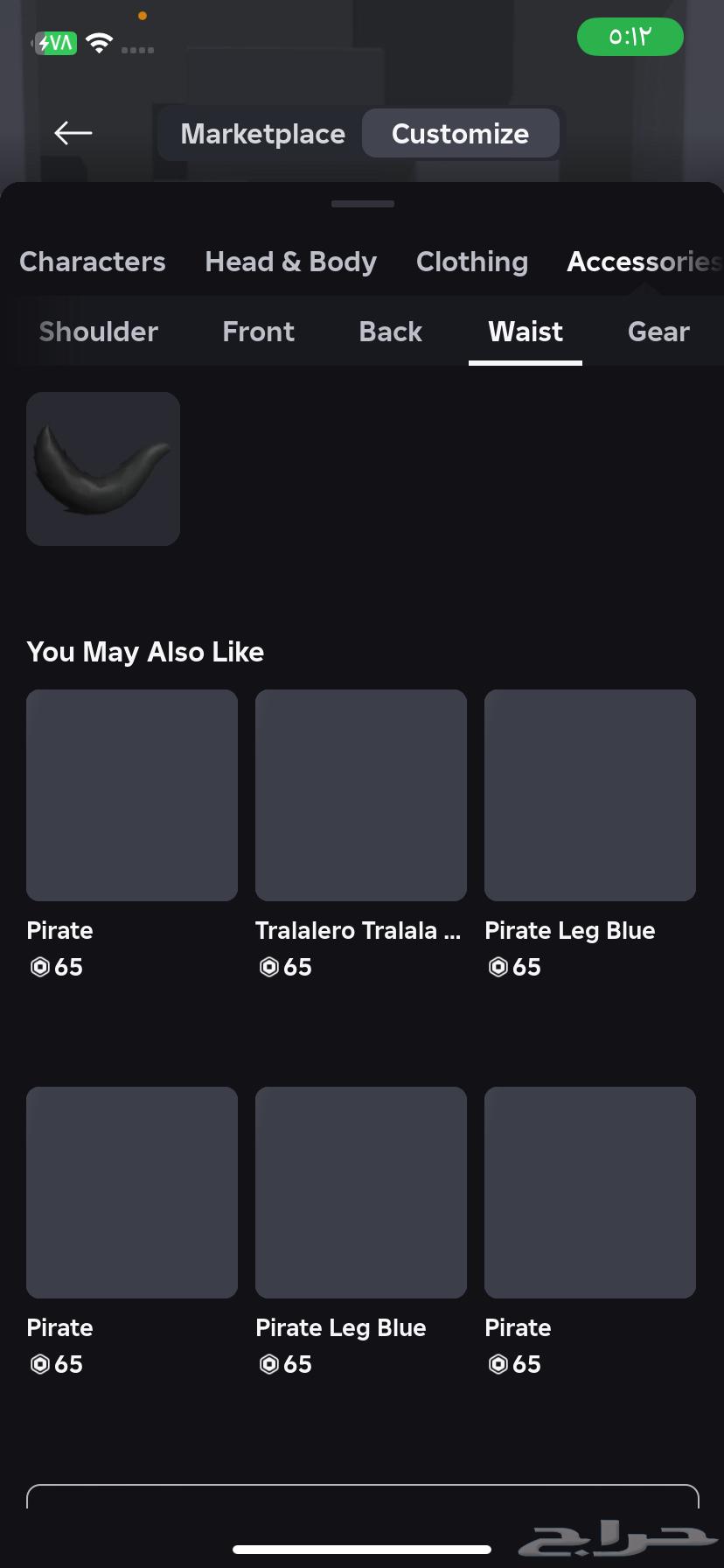Image resolution: width=724 pixels, height=1568 pixels.
Task: Show Shoulder accessories
Action: (x=99, y=332)
